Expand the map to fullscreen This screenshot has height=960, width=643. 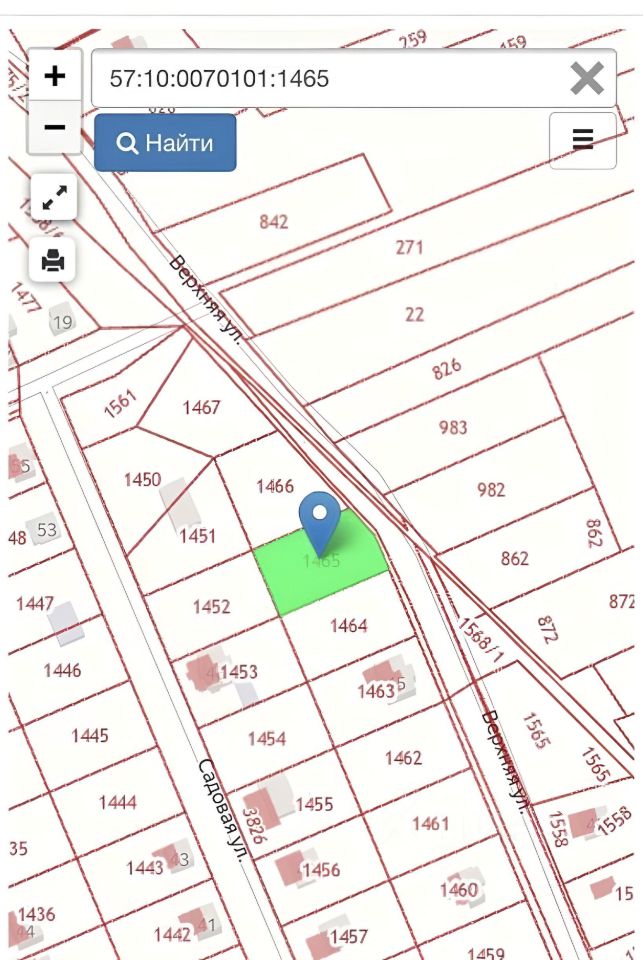point(53,197)
